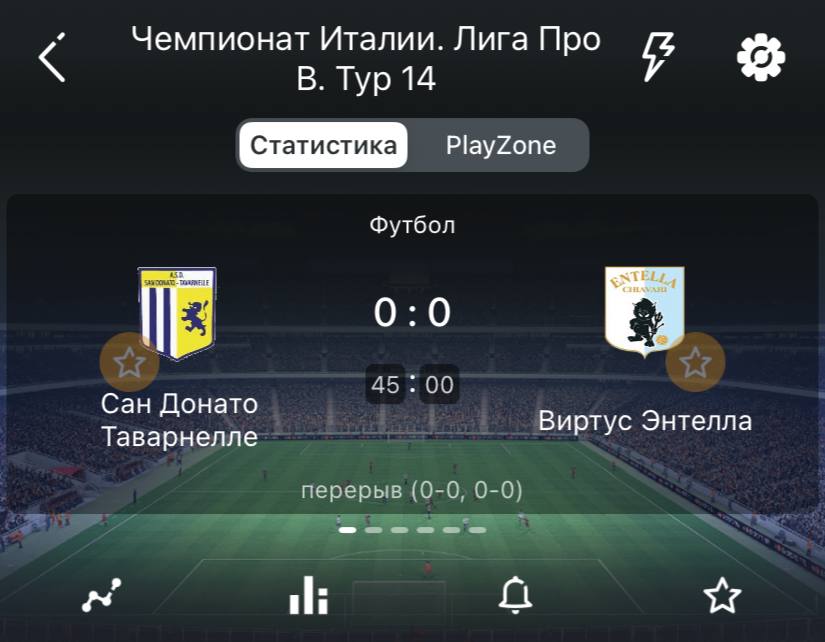Viewport: 825px width, 642px height.
Task: Open the settings gear
Action: click(761, 57)
